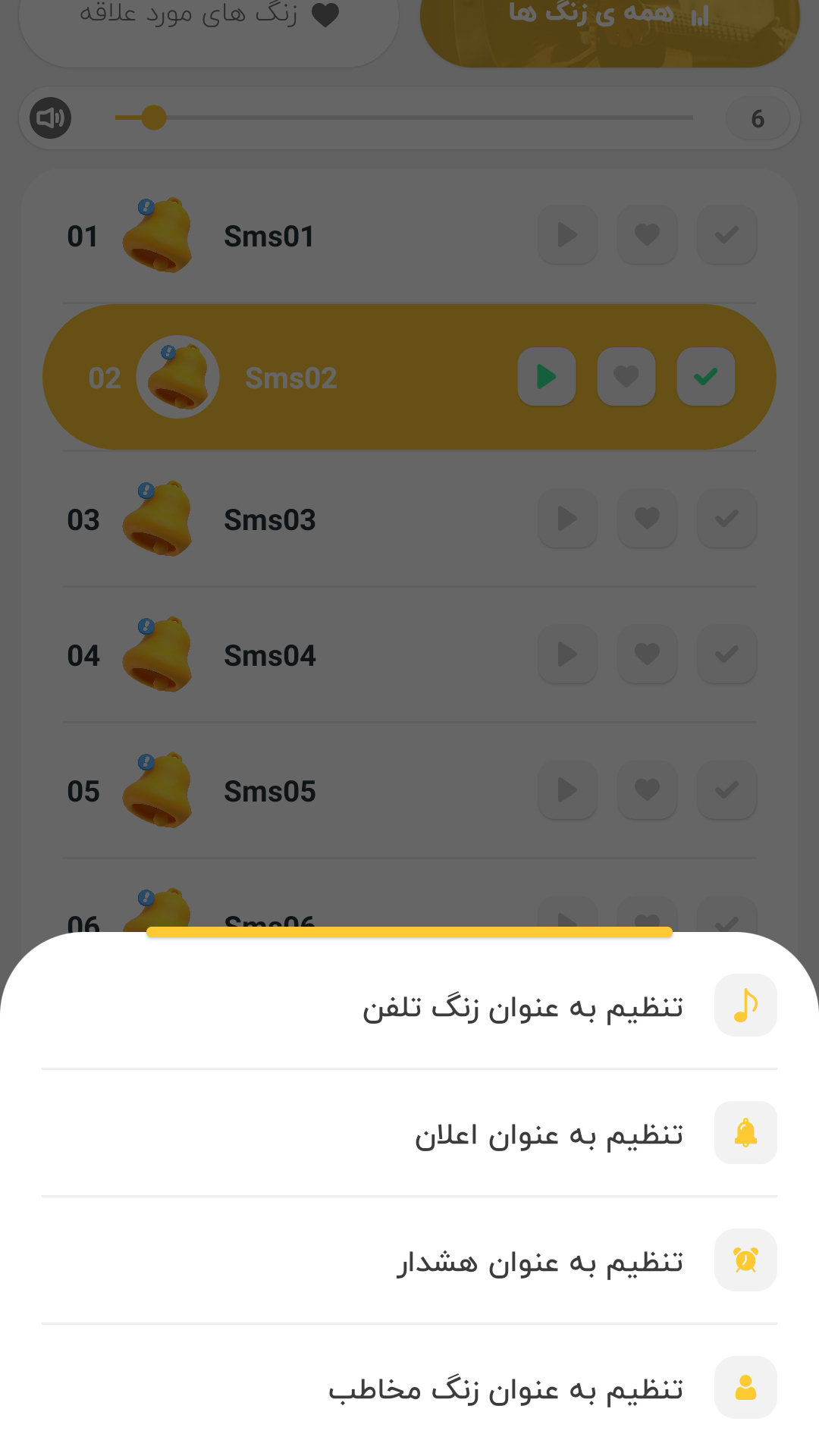This screenshot has width=819, height=1456.
Task: Tap the contact icon beside مخاطب option
Action: pos(745,1388)
